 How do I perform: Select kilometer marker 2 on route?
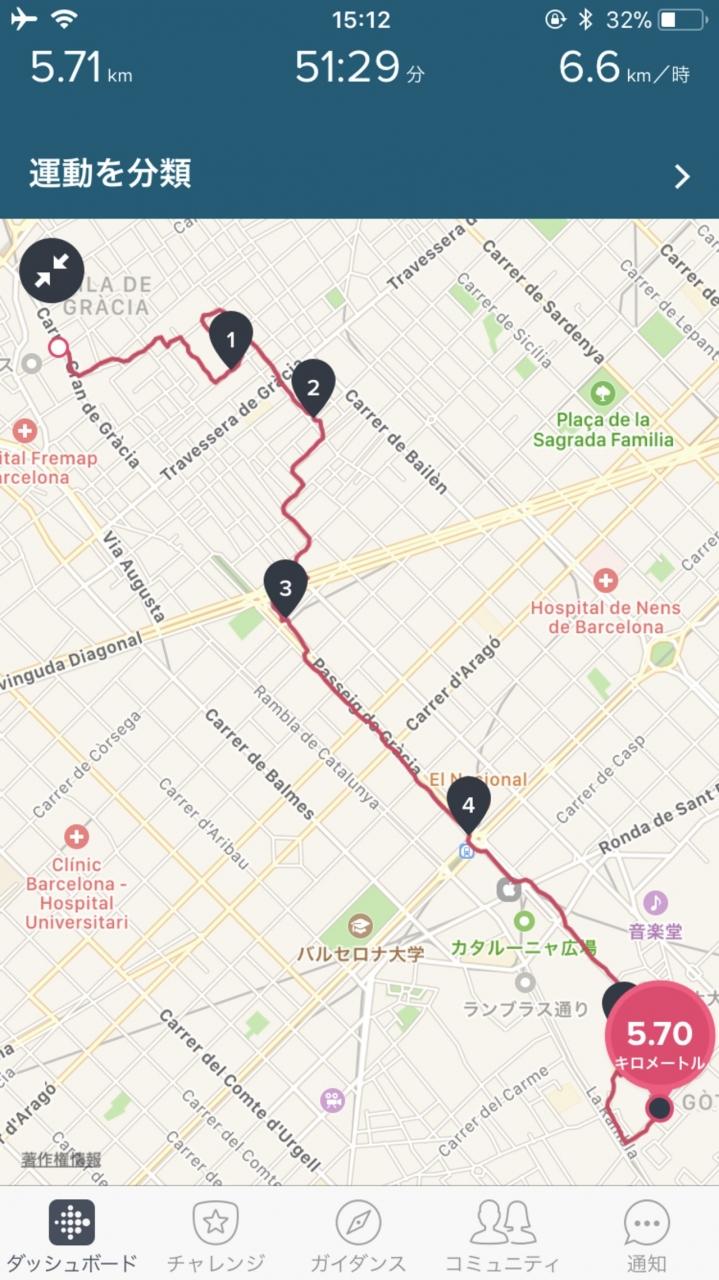pyautogui.click(x=313, y=385)
